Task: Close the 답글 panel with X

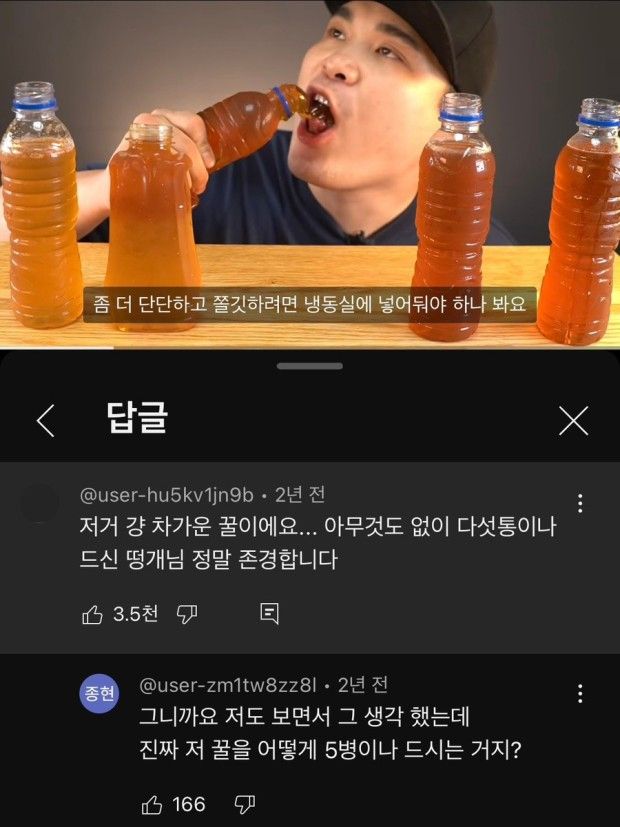Action: (573, 421)
